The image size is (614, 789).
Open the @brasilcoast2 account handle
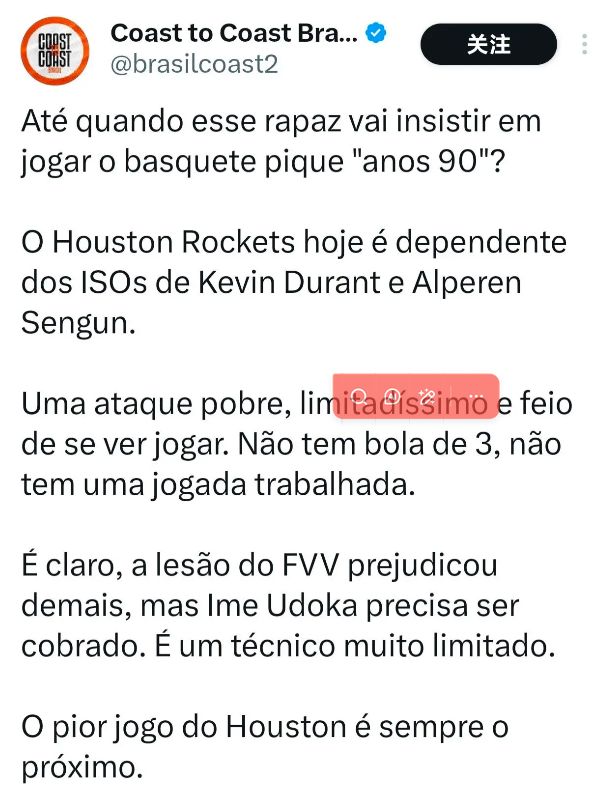pos(194,64)
